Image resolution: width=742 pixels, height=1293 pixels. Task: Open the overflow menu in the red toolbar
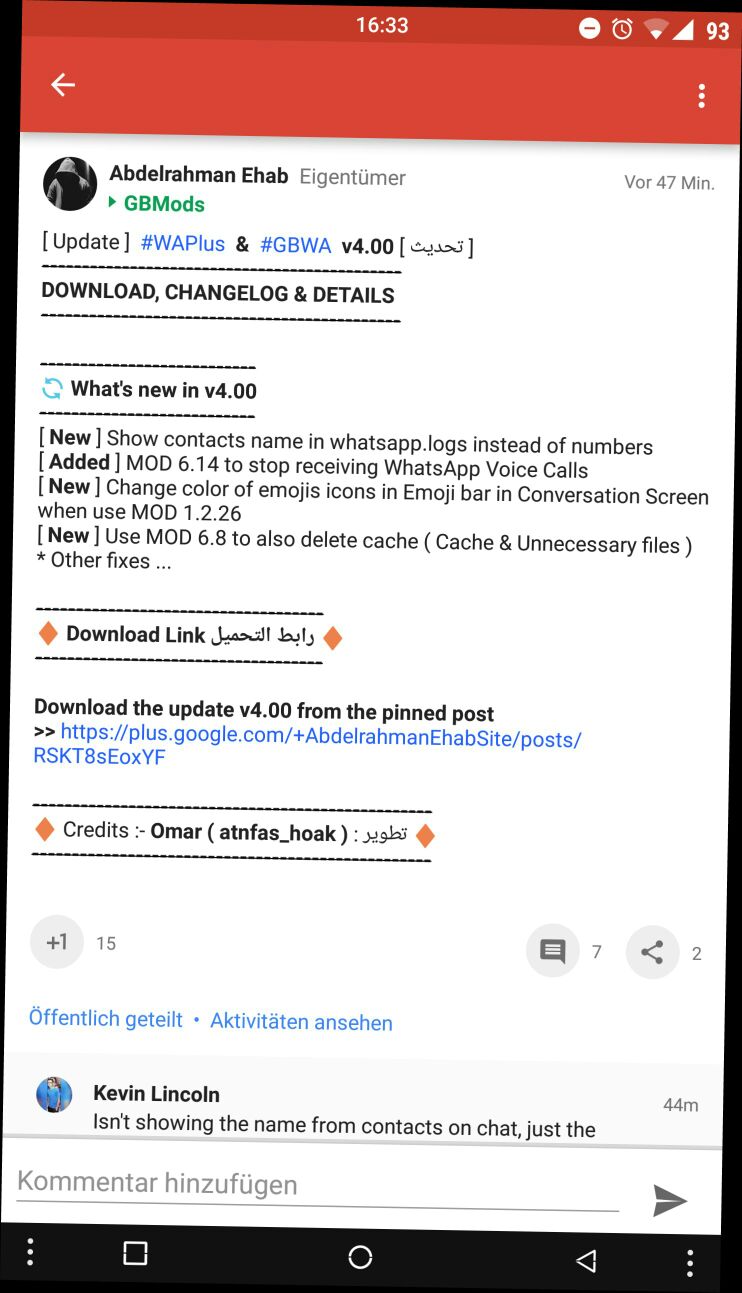[x=701, y=96]
